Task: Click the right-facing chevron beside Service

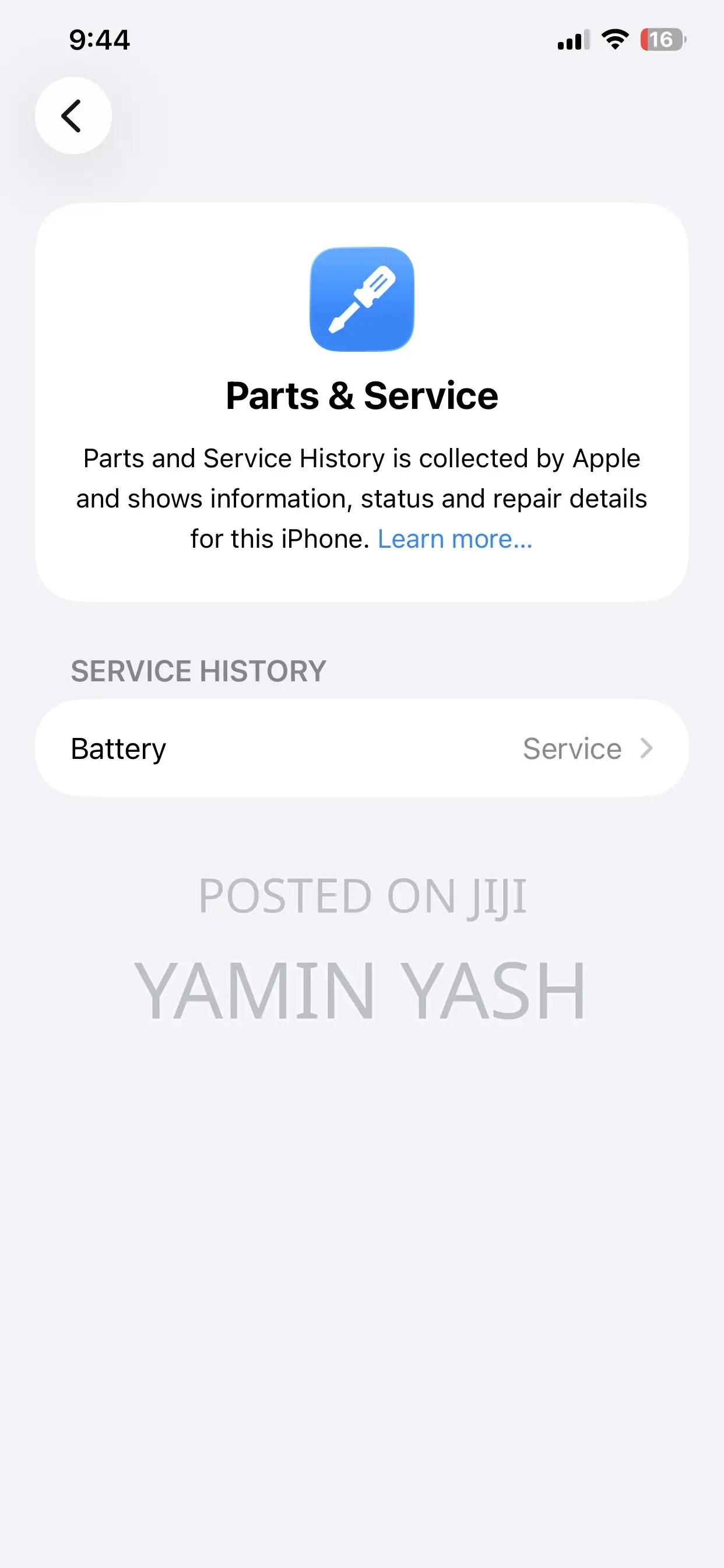Action: coord(646,748)
